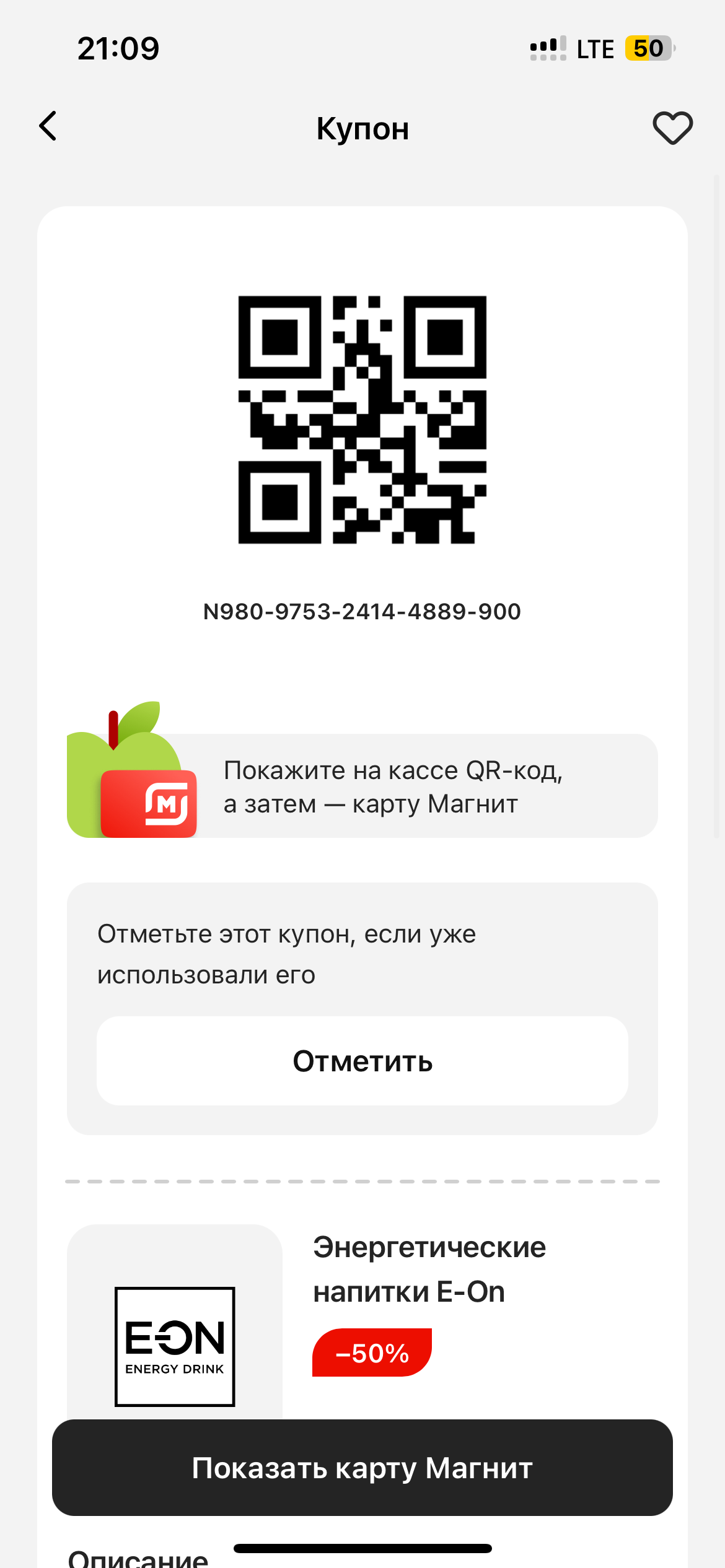Screen dimensions: 725x1568
Task: Open Показать карту Магнит
Action: pyautogui.click(x=362, y=1468)
